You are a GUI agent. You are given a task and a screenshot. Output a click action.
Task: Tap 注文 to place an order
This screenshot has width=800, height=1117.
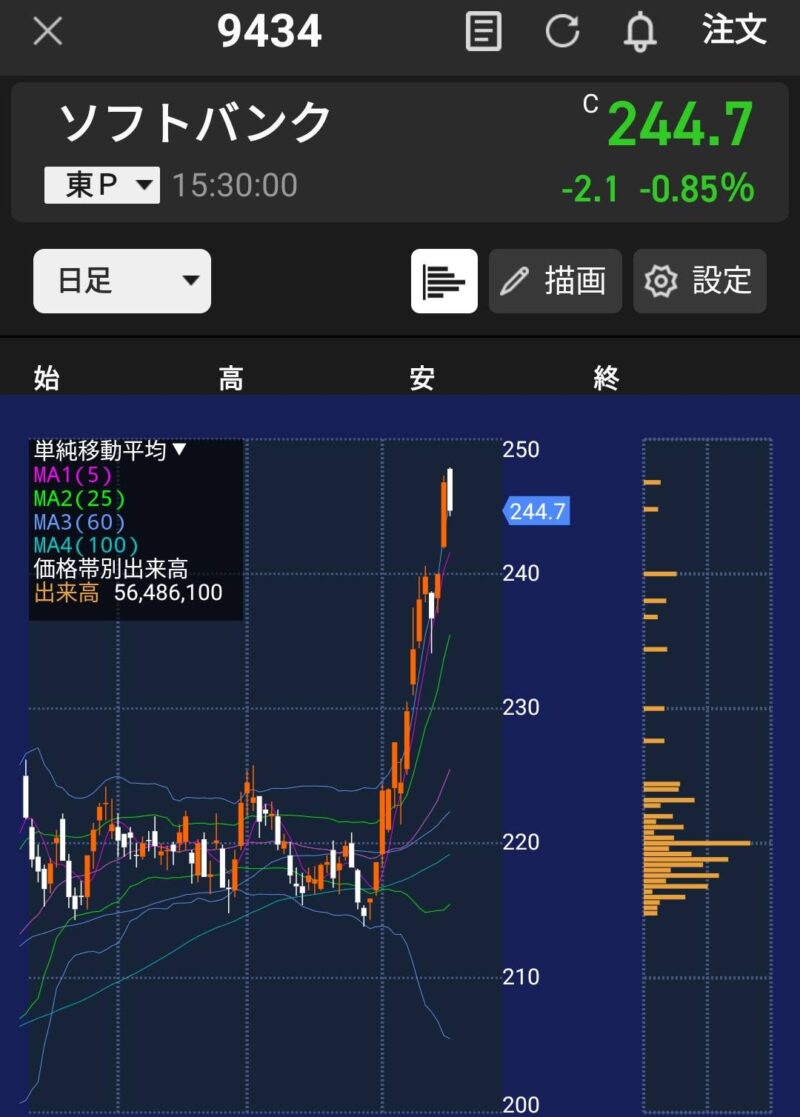tap(734, 30)
